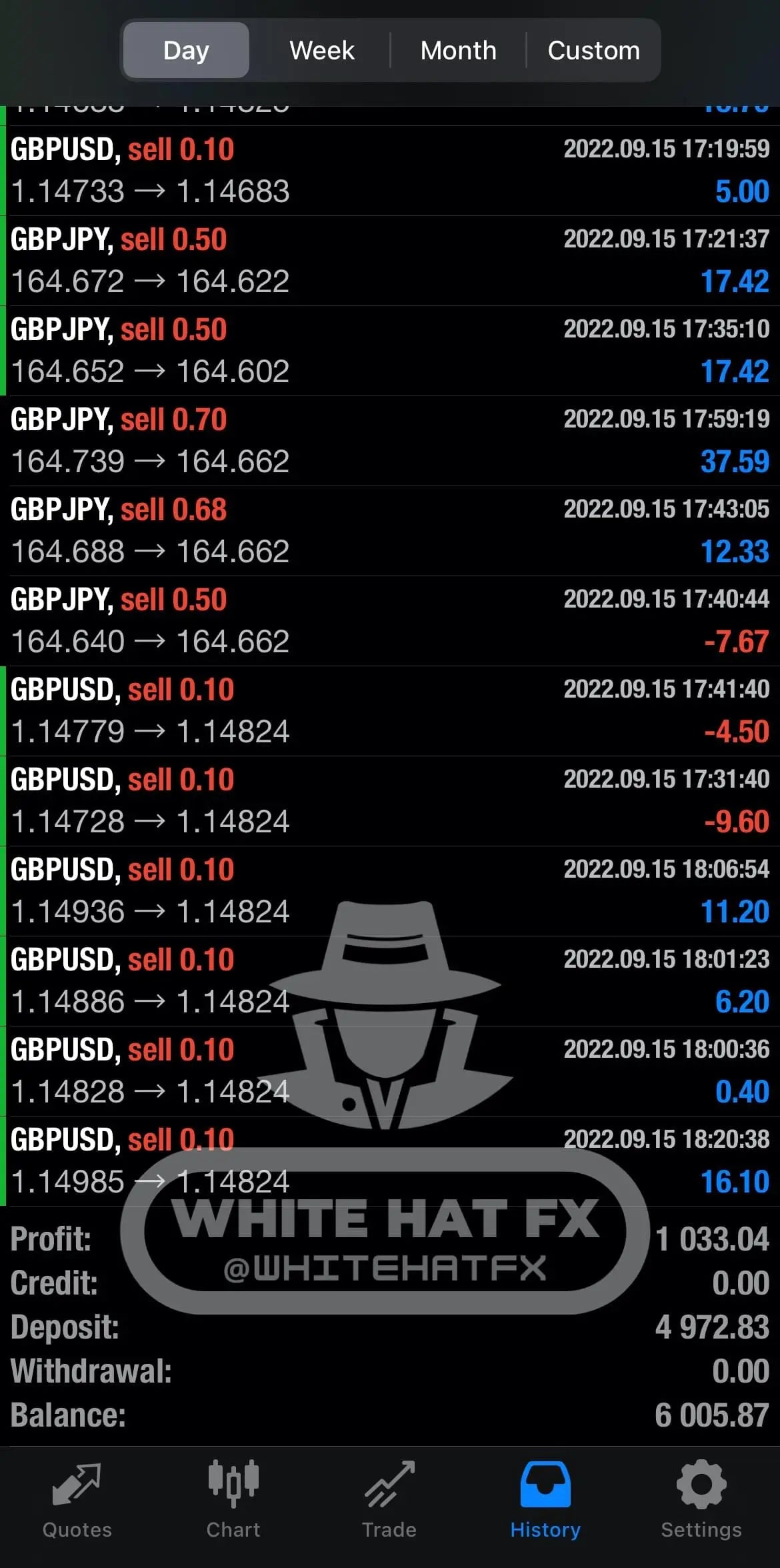Switch to the Day period filter
Screen dimensions: 780x1568
pos(186,51)
